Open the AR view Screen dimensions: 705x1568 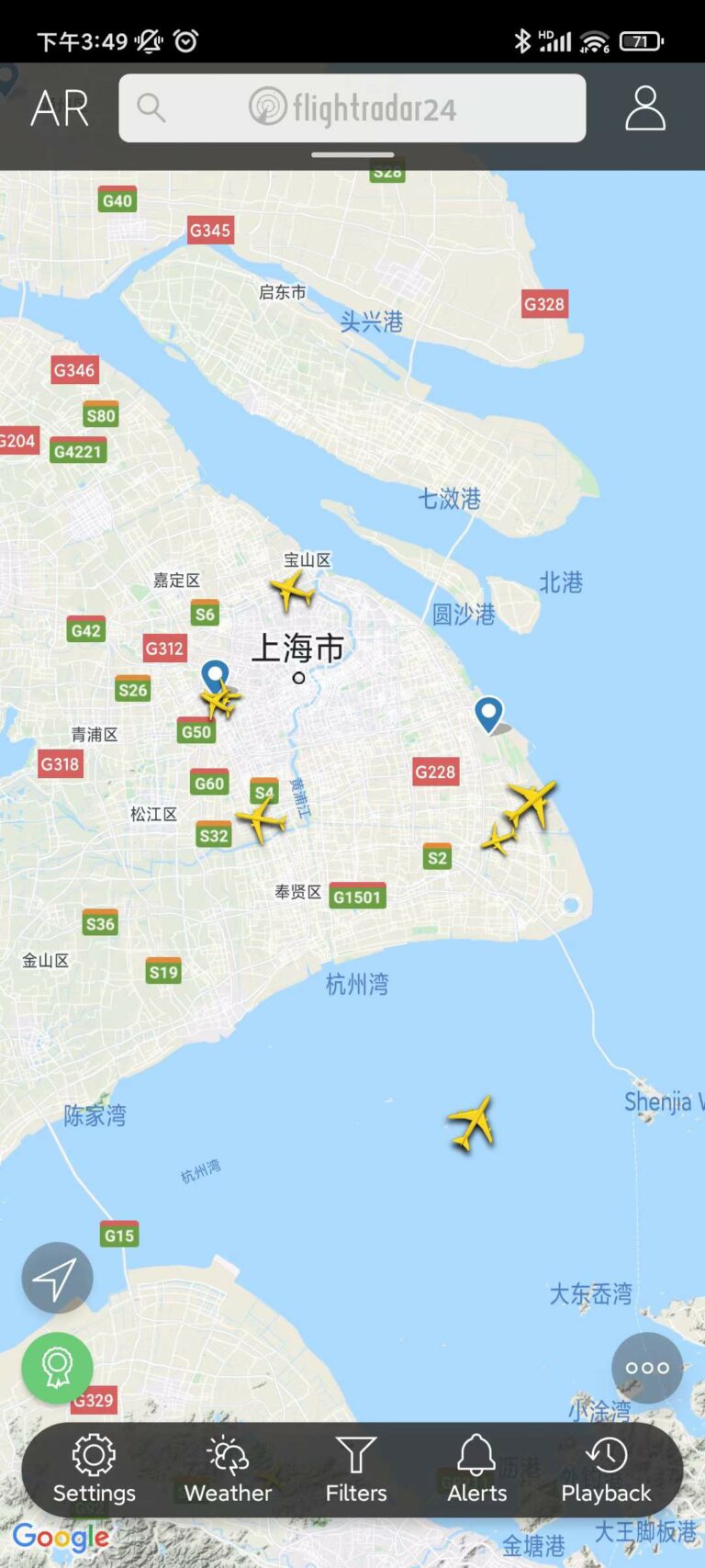60,109
